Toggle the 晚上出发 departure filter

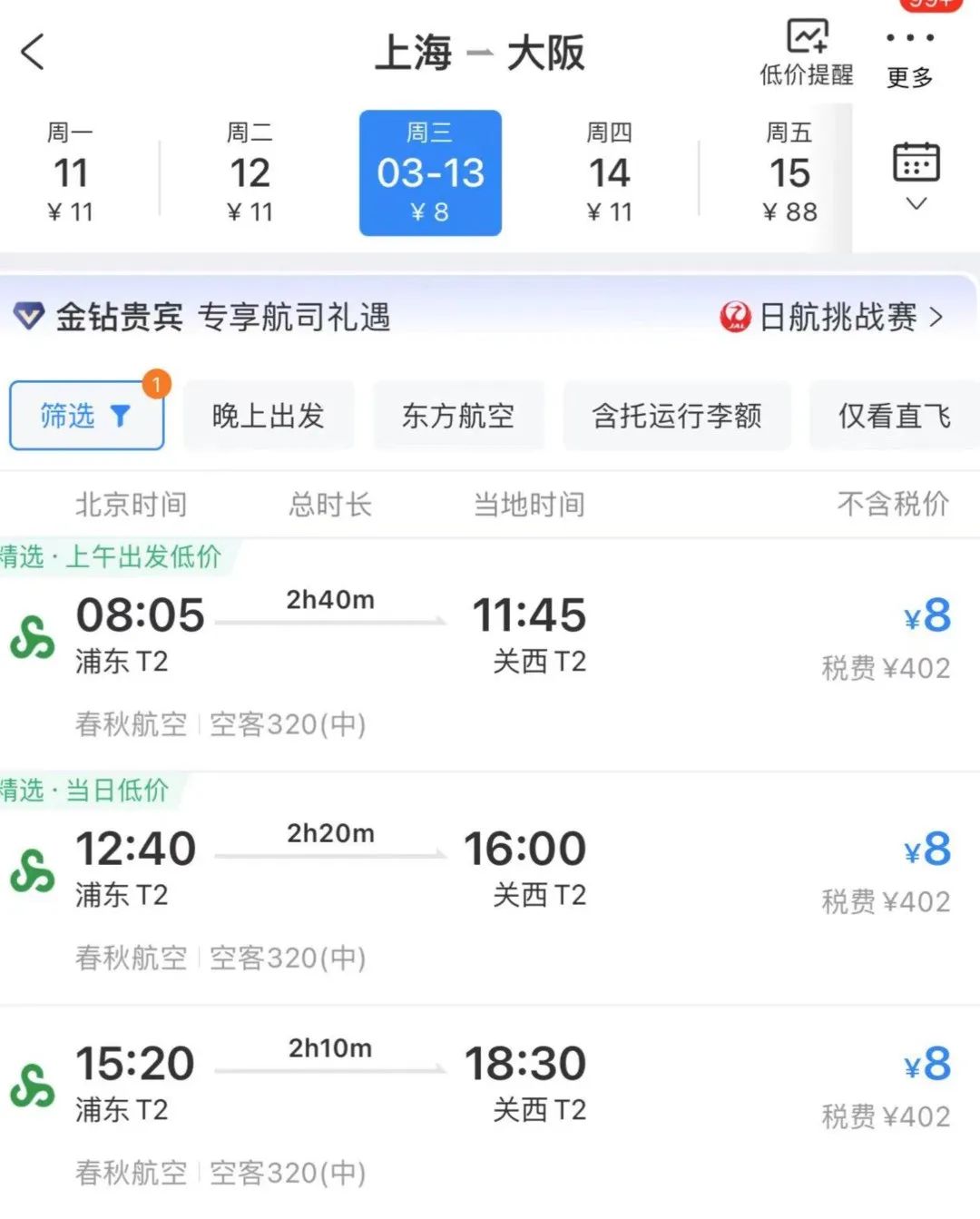coord(269,416)
